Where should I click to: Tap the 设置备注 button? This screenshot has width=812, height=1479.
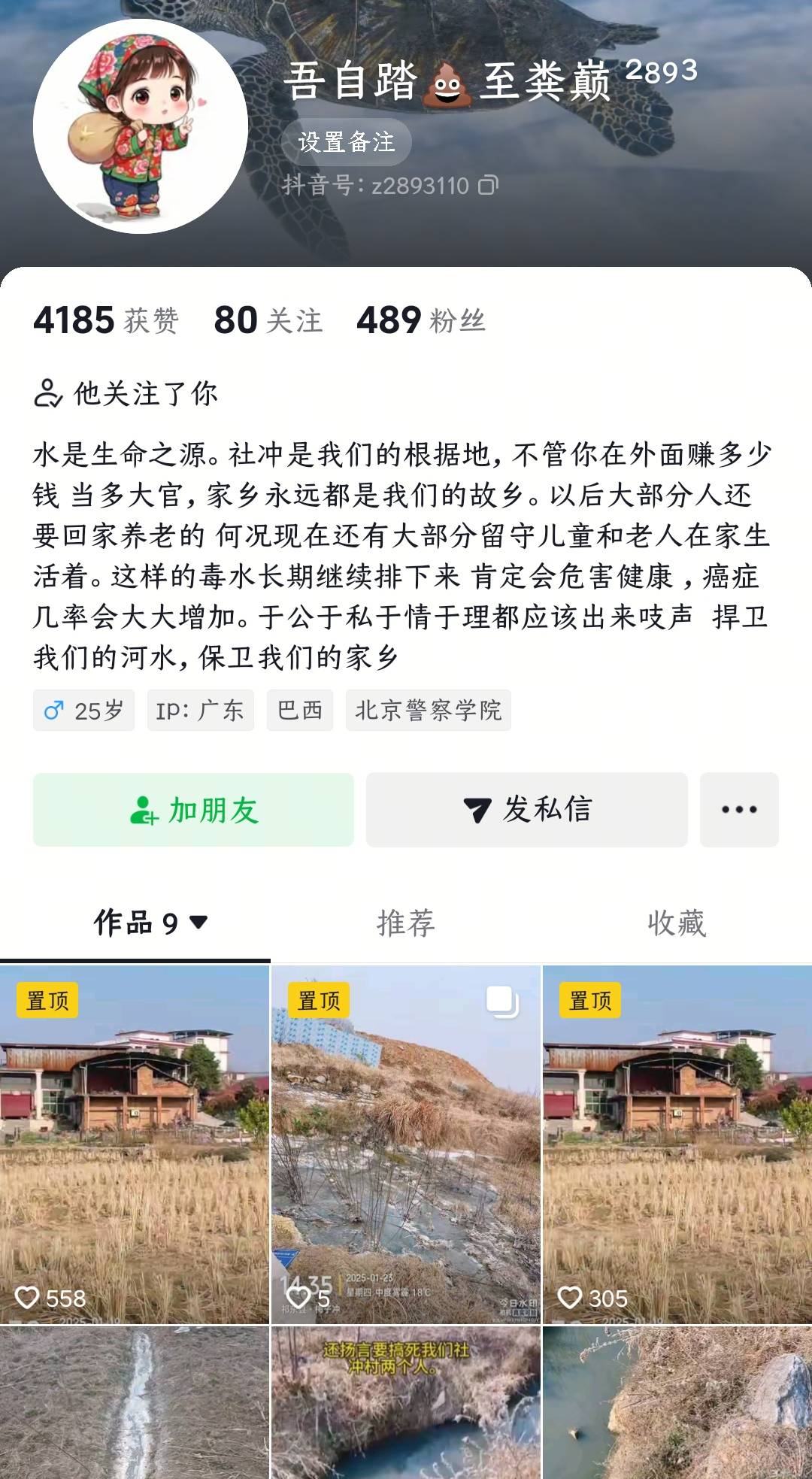tap(347, 142)
